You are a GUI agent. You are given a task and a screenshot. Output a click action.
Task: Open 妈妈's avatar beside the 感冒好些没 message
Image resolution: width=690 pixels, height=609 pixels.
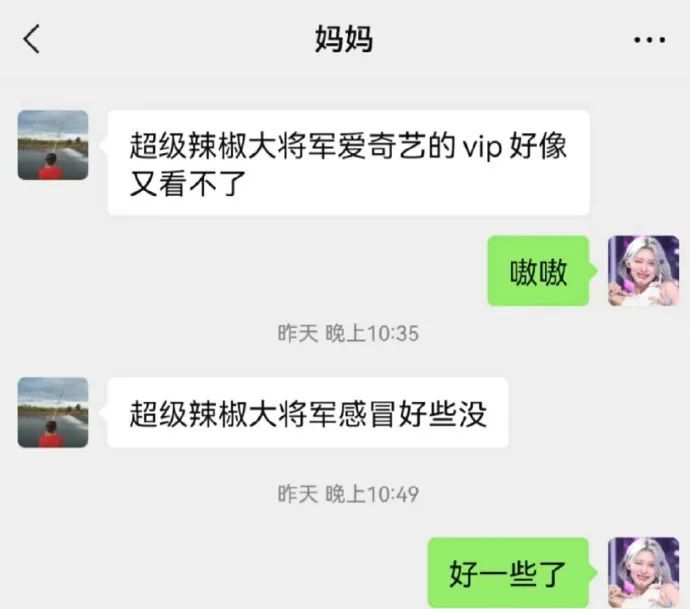53,412
